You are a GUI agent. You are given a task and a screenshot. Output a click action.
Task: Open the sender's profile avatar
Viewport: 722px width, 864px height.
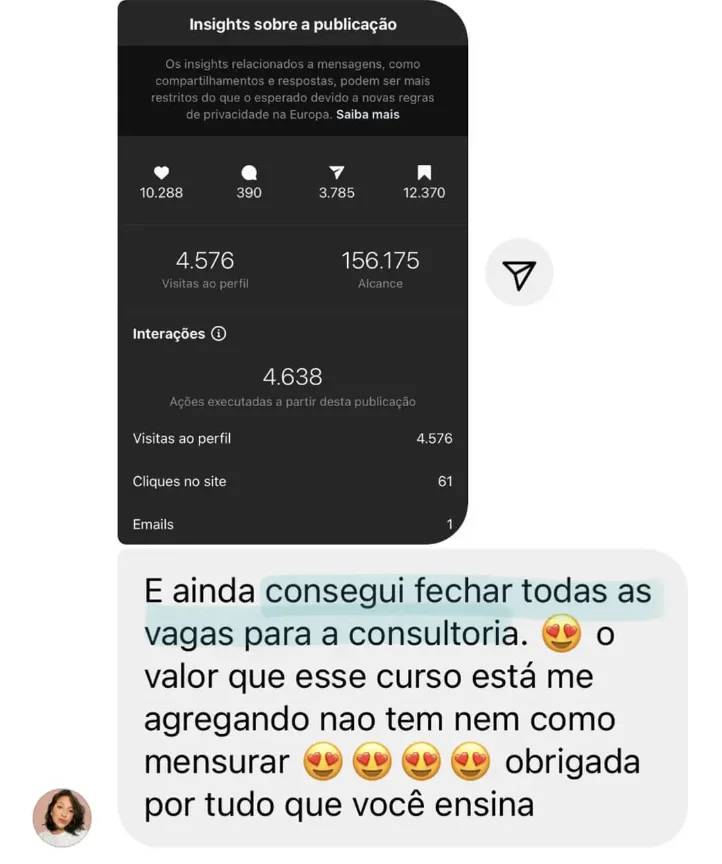[x=62, y=817]
